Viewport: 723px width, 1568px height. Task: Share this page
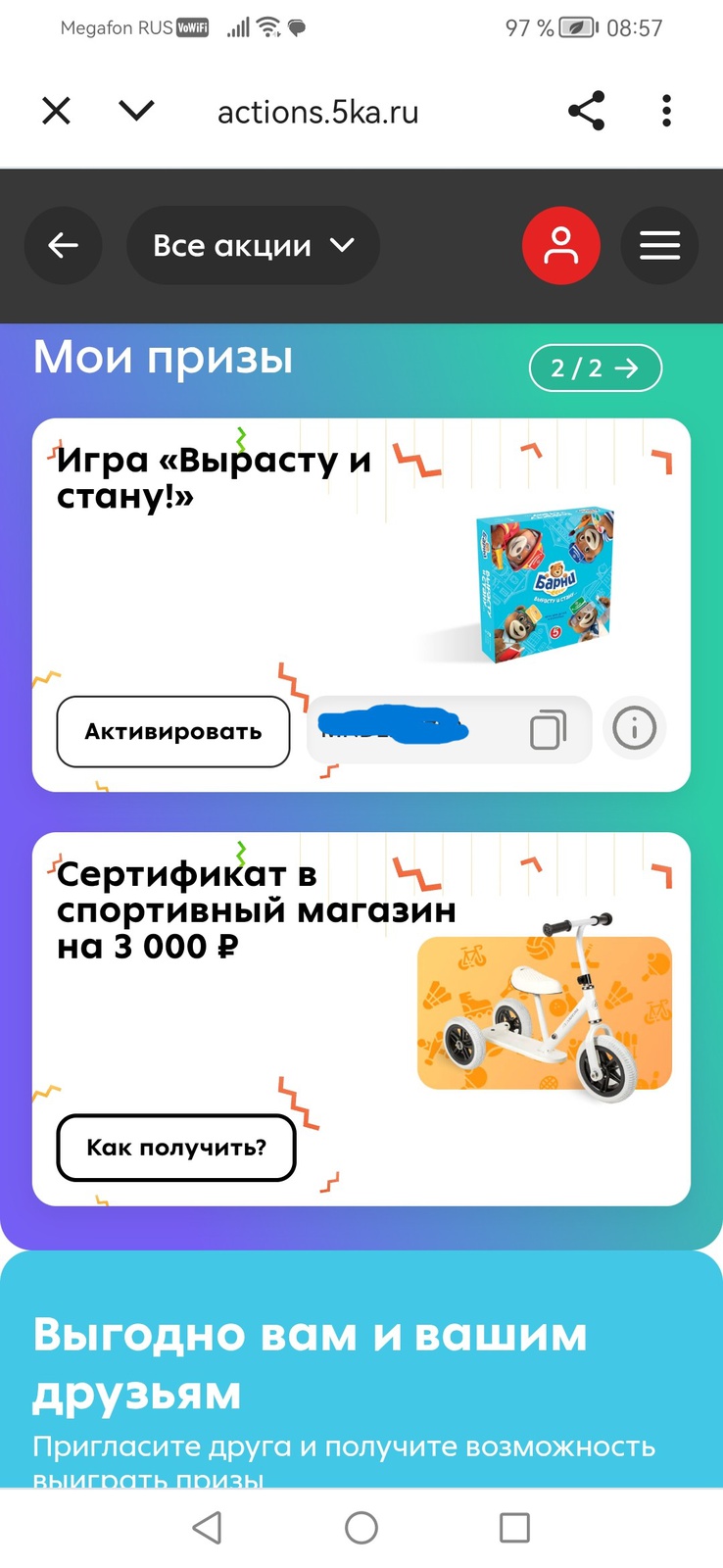tap(586, 111)
